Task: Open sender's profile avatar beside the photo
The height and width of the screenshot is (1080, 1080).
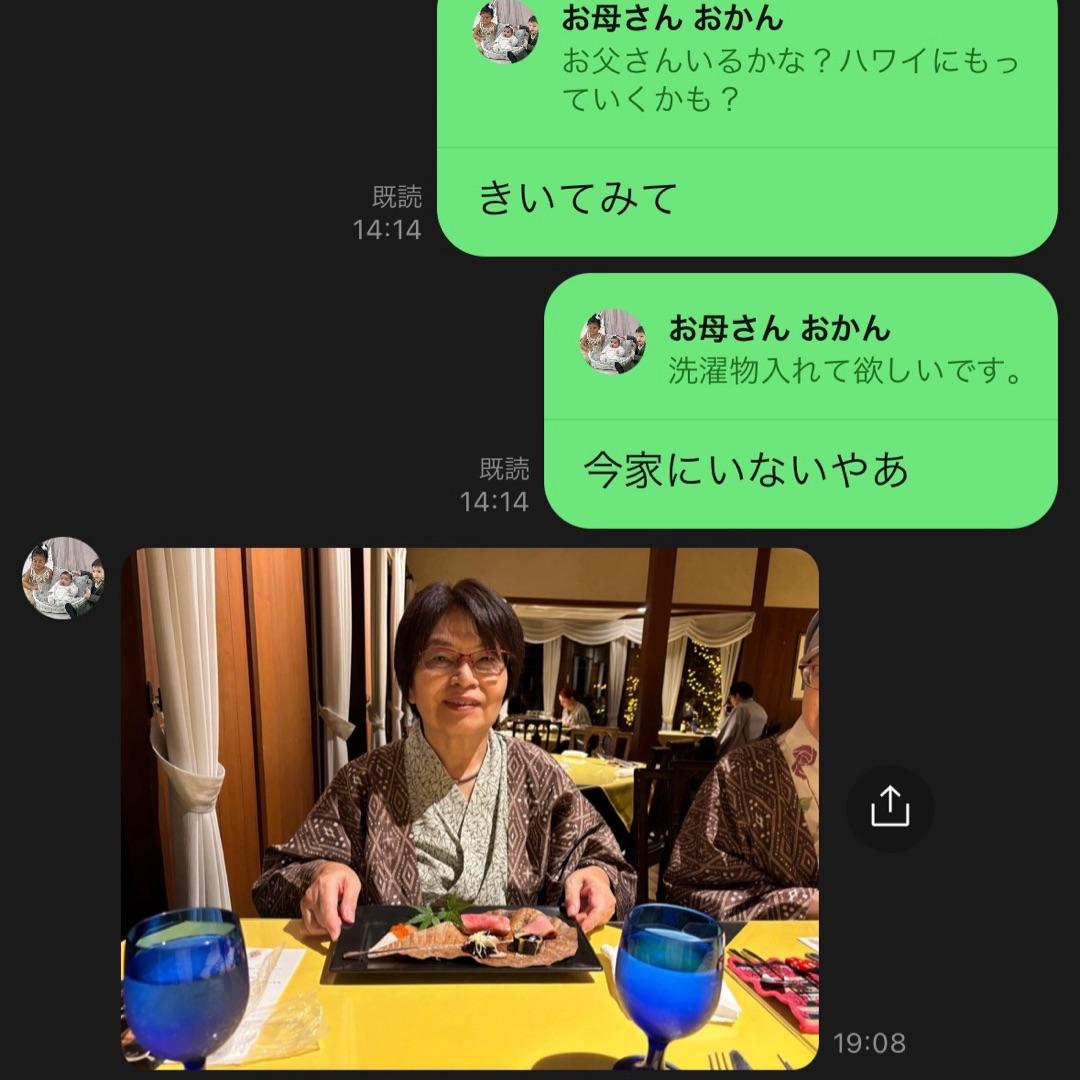Action: pos(62,578)
